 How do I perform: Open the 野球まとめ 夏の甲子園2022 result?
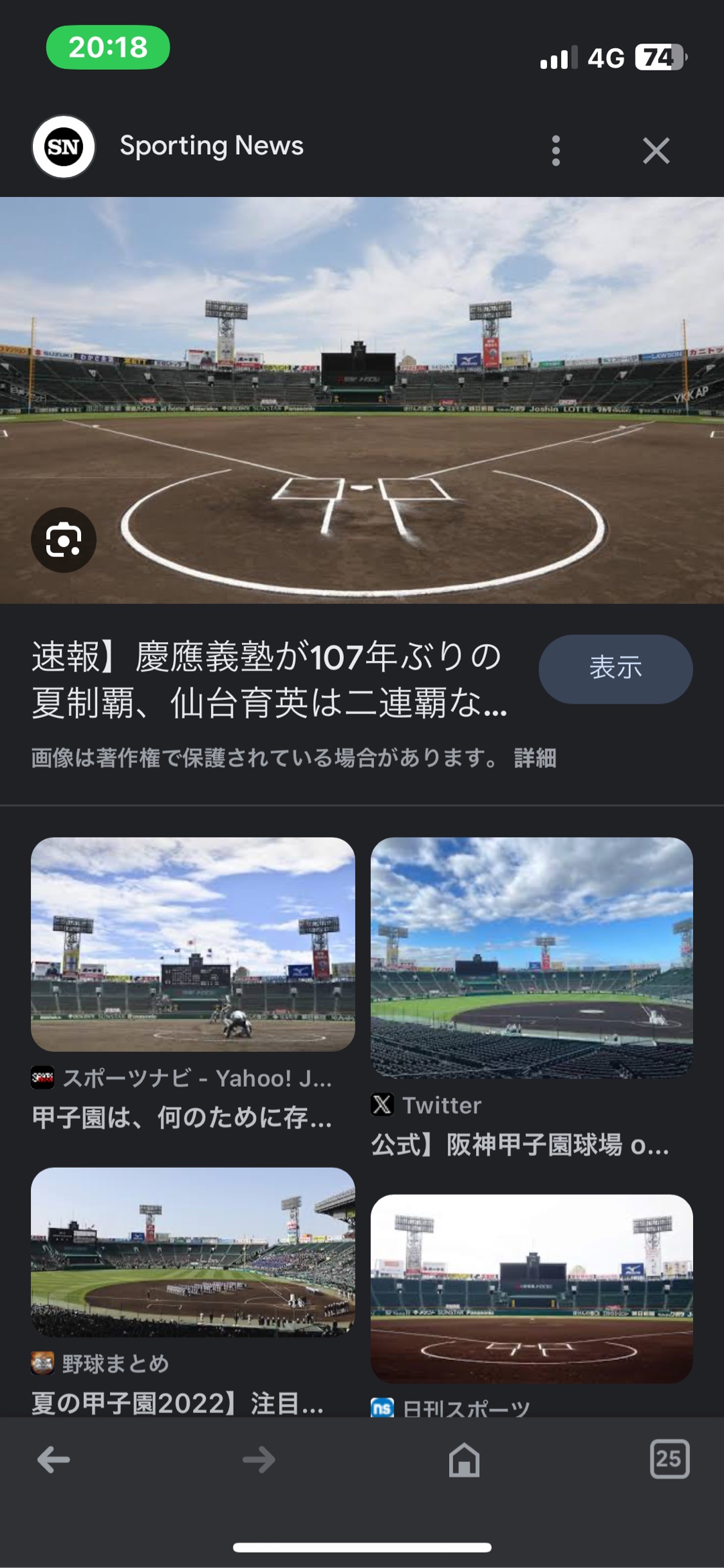tap(193, 1252)
